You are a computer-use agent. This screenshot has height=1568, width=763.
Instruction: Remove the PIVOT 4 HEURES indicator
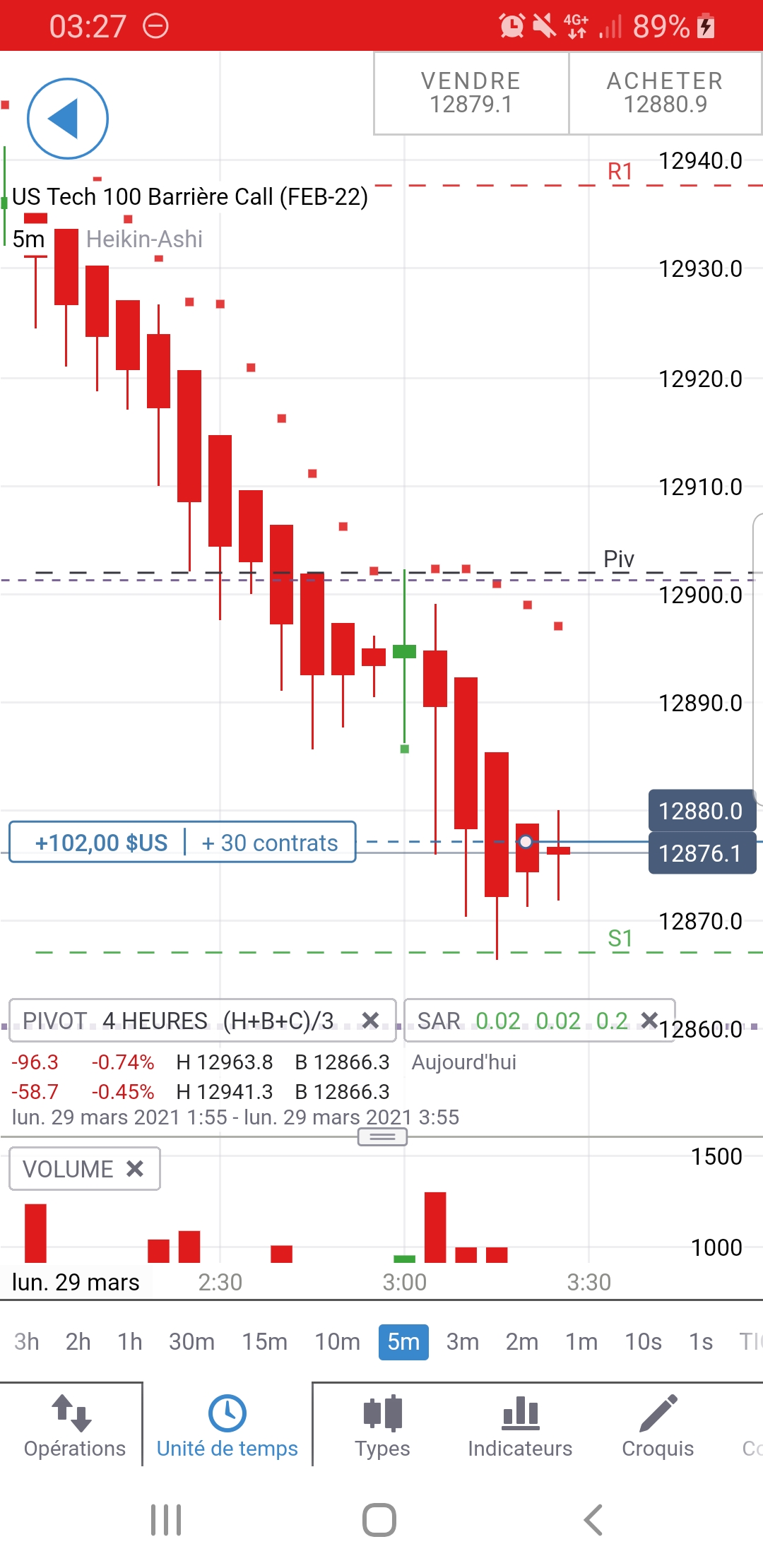pos(370,1020)
